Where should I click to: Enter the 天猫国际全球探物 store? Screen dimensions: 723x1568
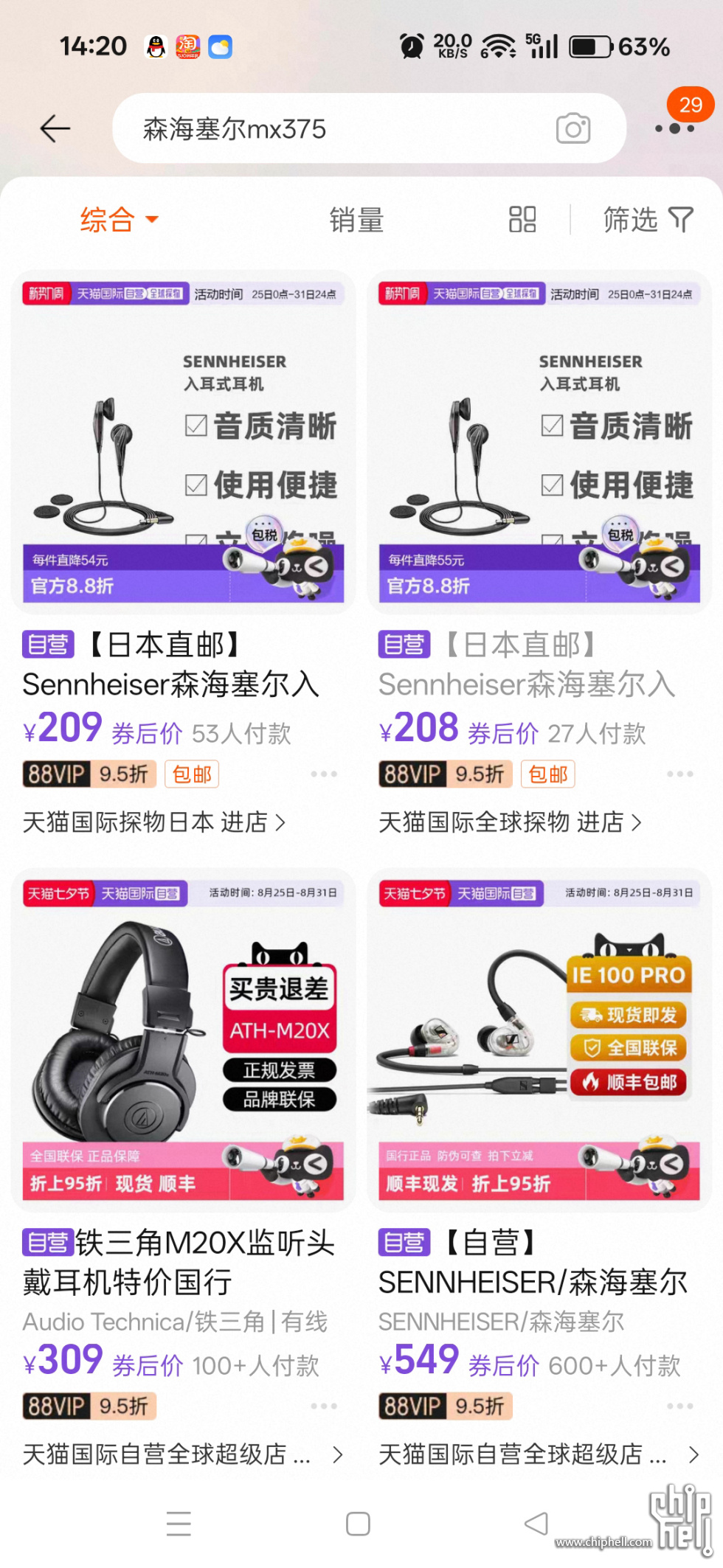tap(510, 822)
